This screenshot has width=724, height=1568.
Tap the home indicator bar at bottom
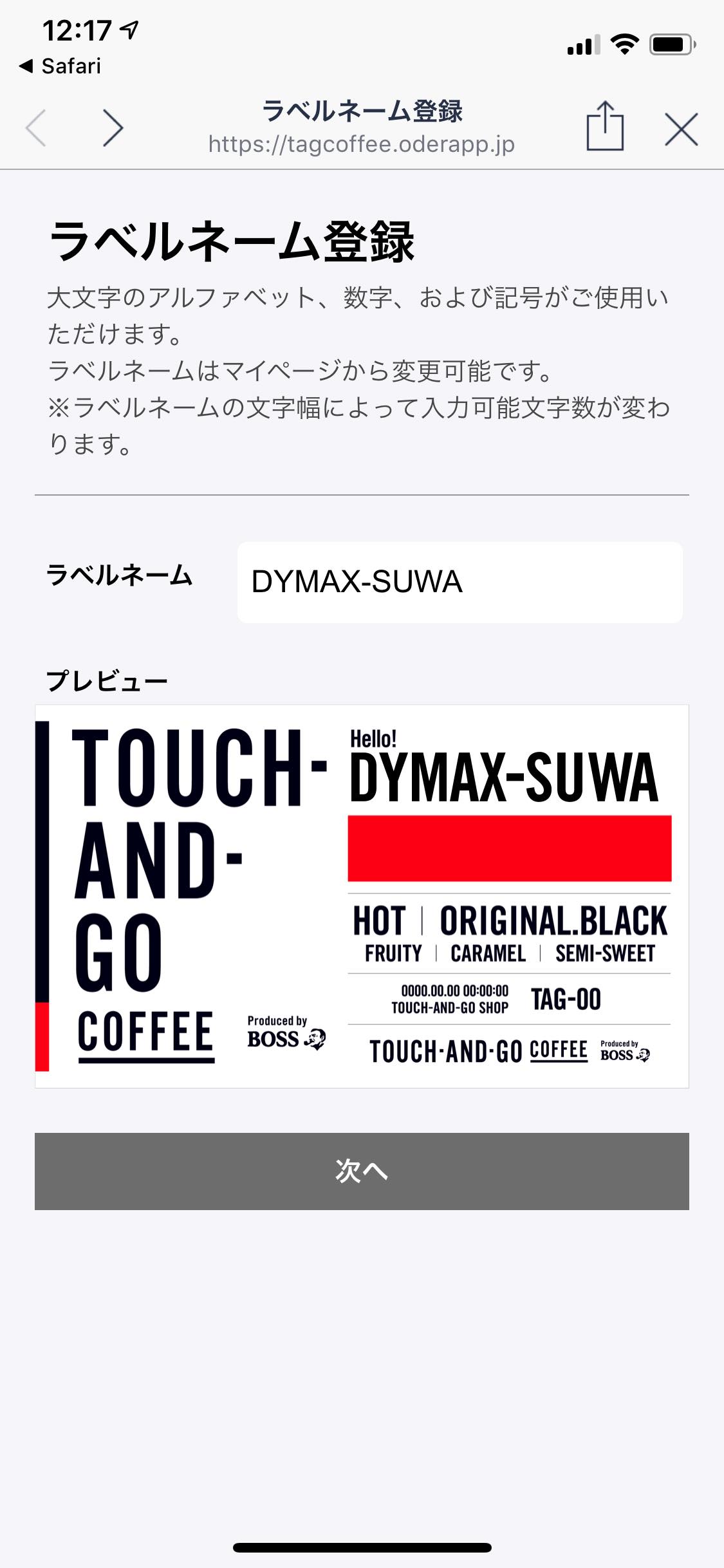pos(362,1548)
